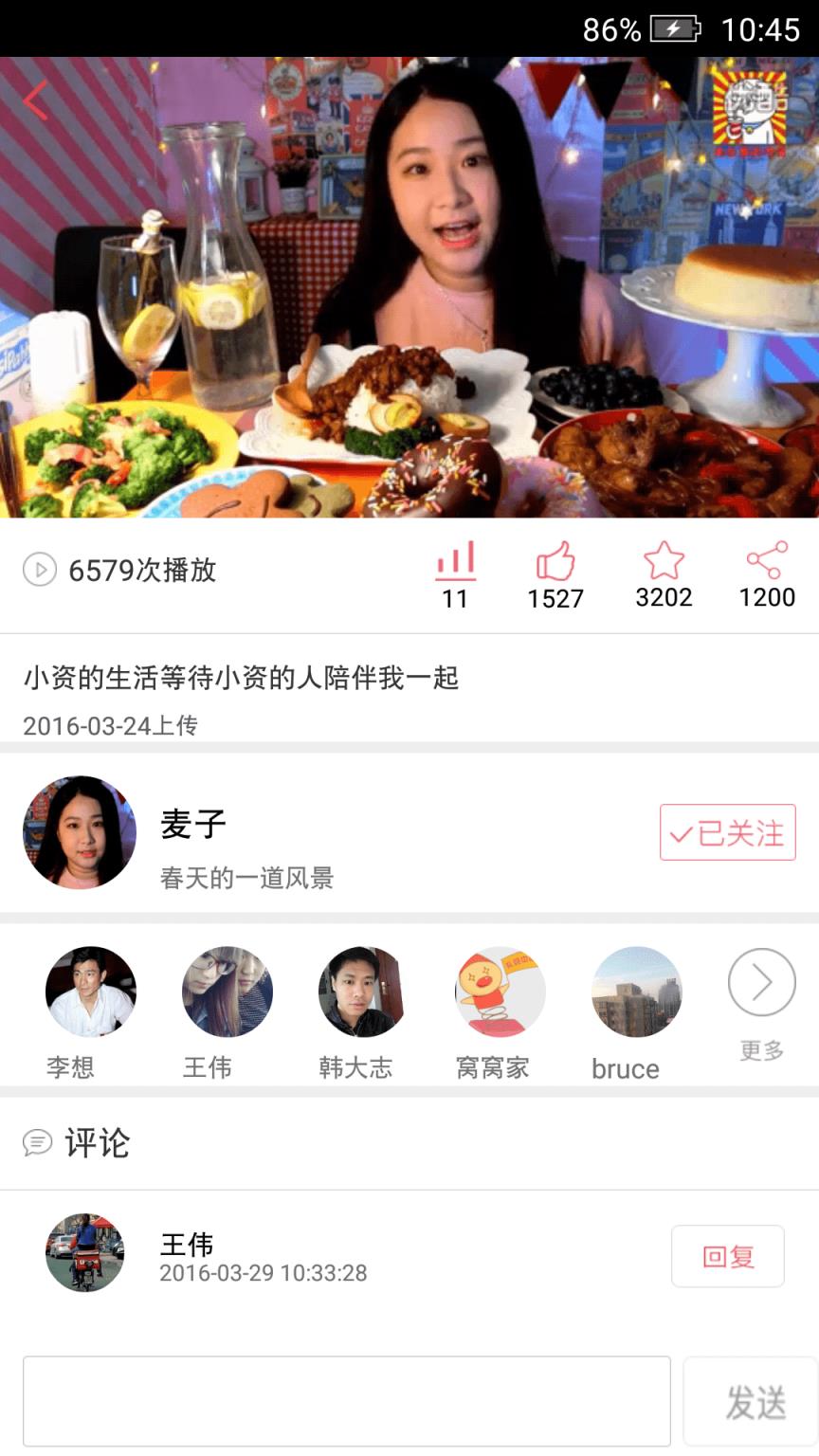This screenshot has width=819, height=1456.
Task: Like the video with the thumbs-up icon
Action: coord(555,563)
